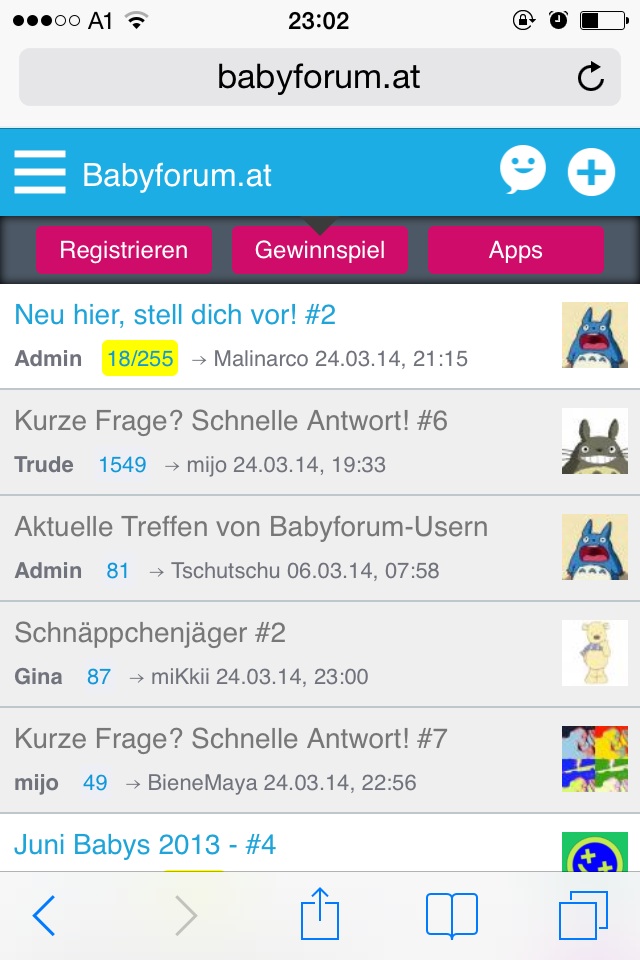The image size is (640, 960).
Task: Open "Kurze Frage? Schnelle Antwort! #7" thread
Action: [231, 739]
